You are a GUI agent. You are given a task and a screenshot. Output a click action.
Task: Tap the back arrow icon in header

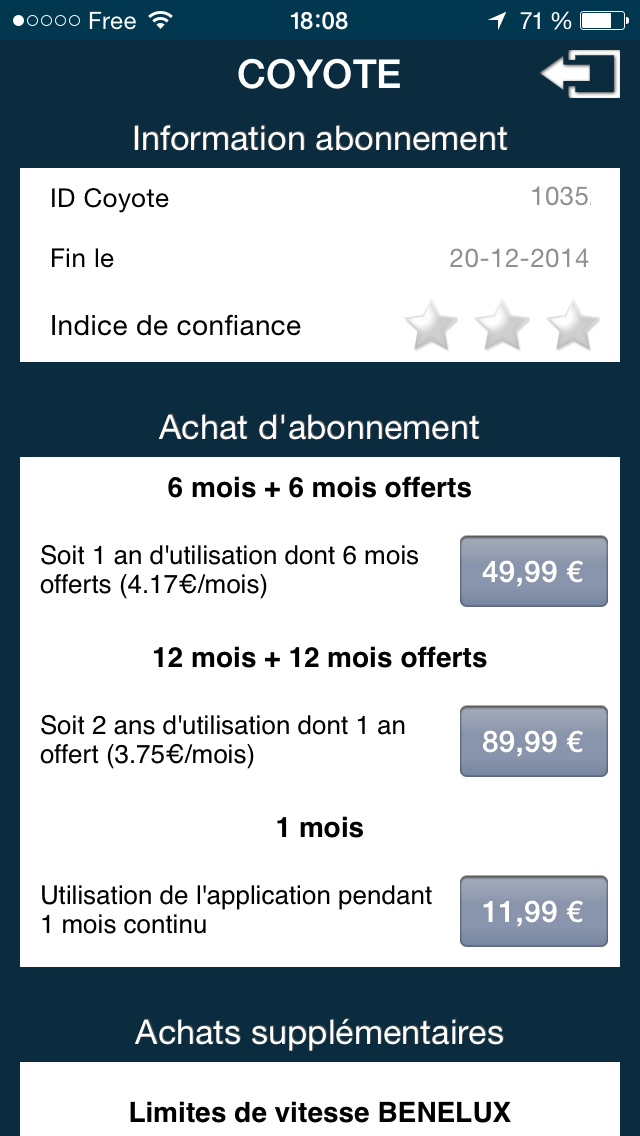pyautogui.click(x=581, y=74)
